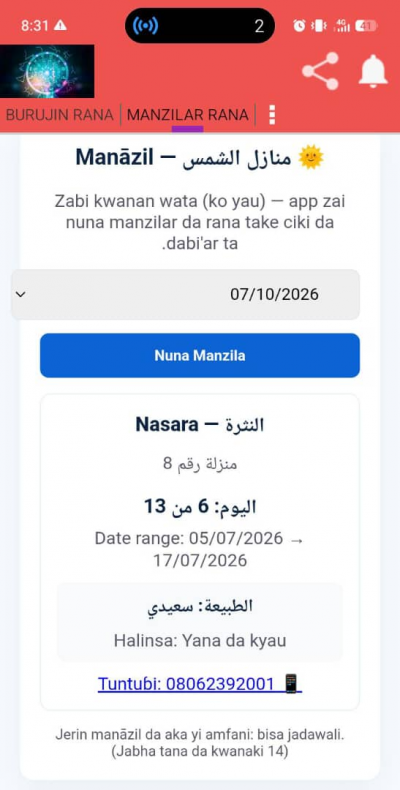Screen dimensions: 400x790
Task: Share this app via the share icon
Action: 320,71
